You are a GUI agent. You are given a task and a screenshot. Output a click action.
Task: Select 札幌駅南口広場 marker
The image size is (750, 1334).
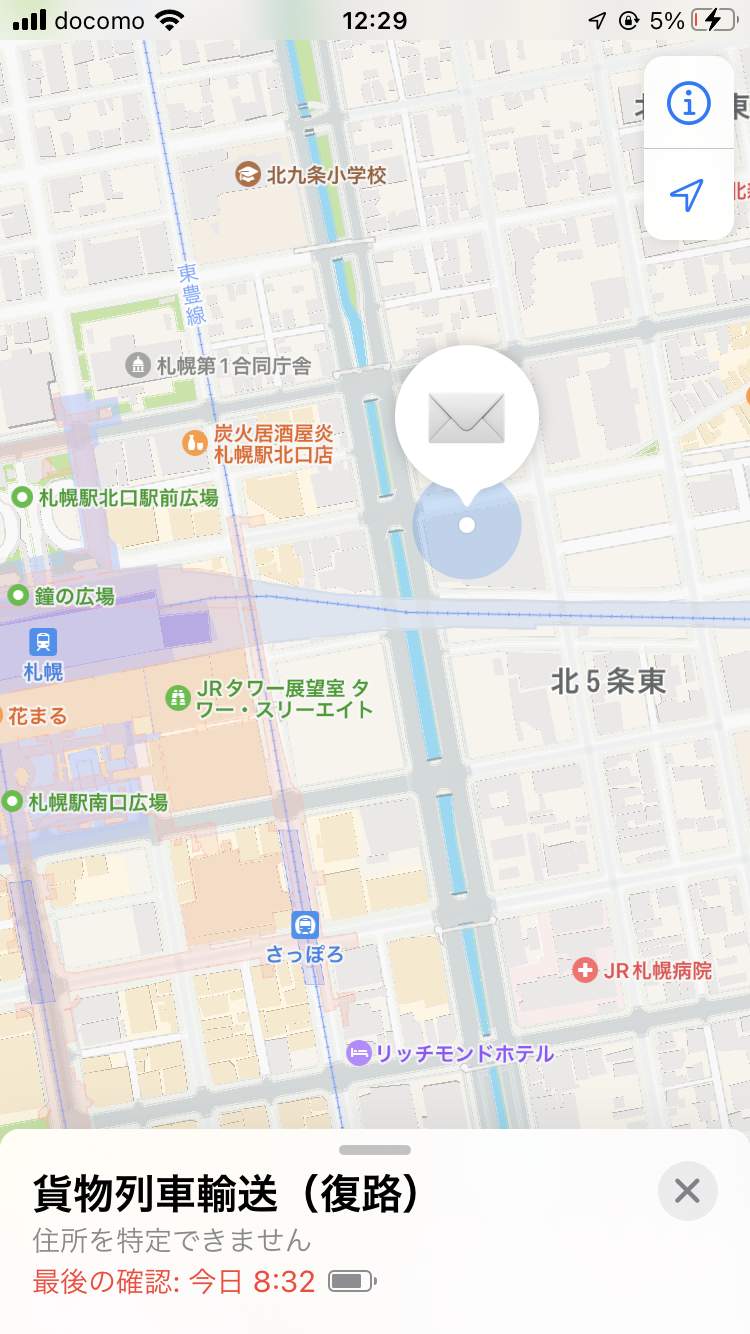click(x=13, y=801)
